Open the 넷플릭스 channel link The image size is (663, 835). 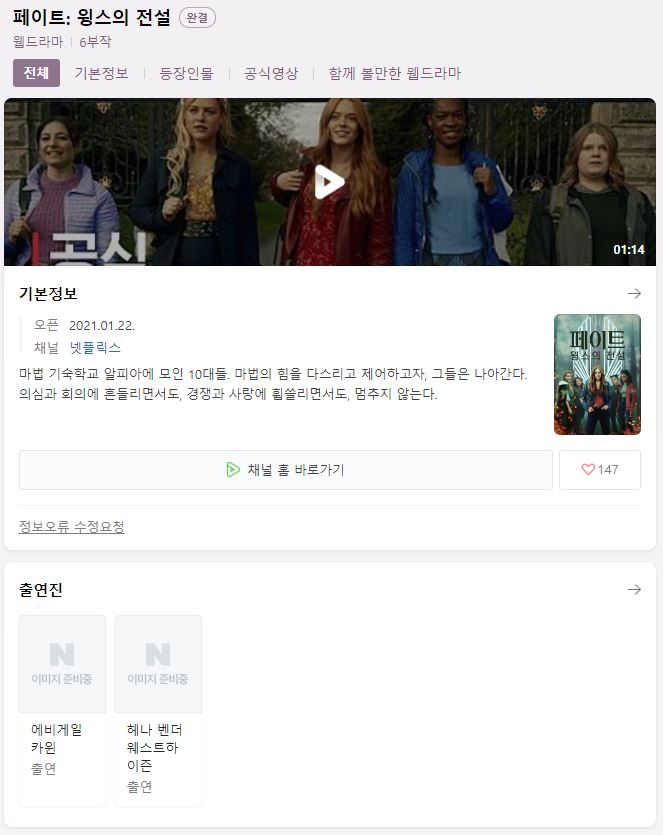coord(95,348)
